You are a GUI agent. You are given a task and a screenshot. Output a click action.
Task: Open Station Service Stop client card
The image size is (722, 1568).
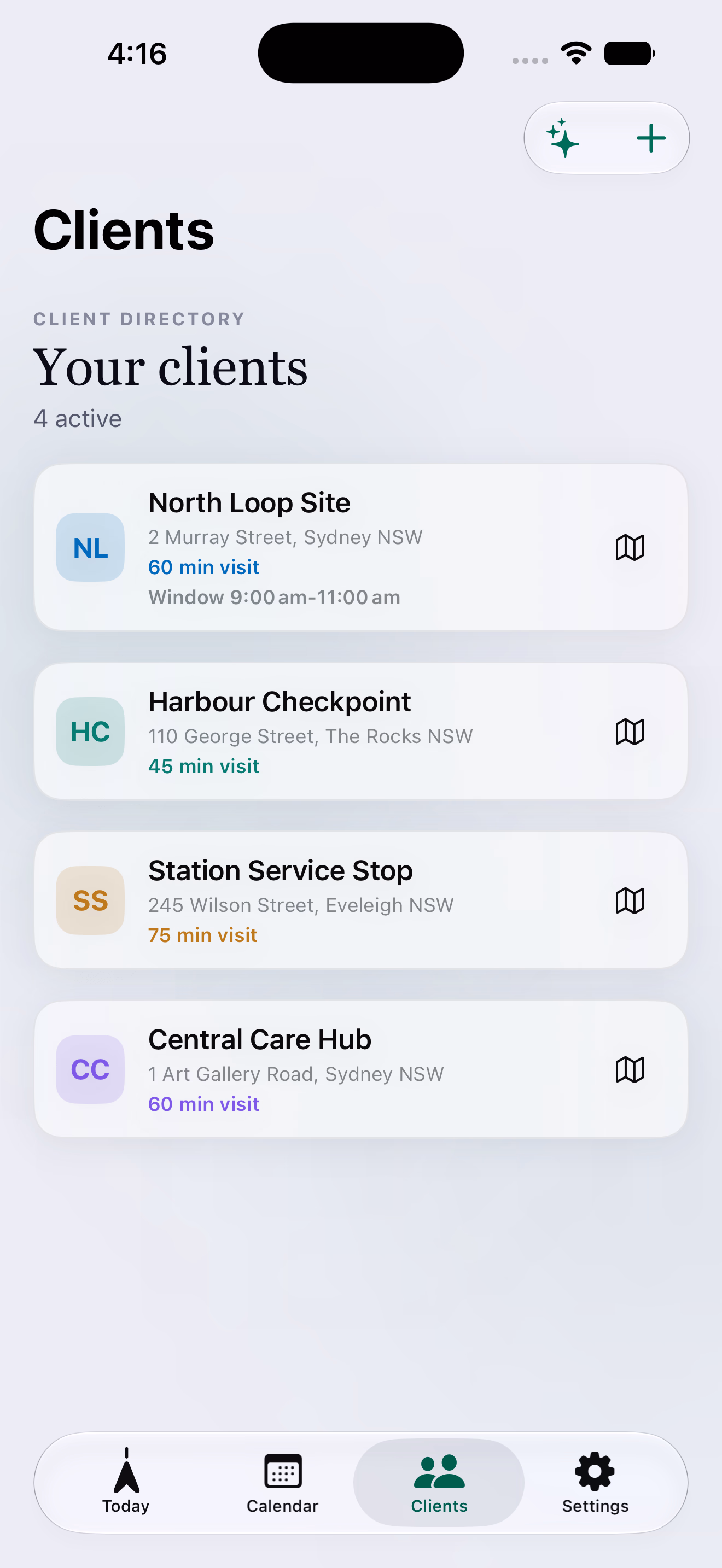pyautogui.click(x=361, y=900)
